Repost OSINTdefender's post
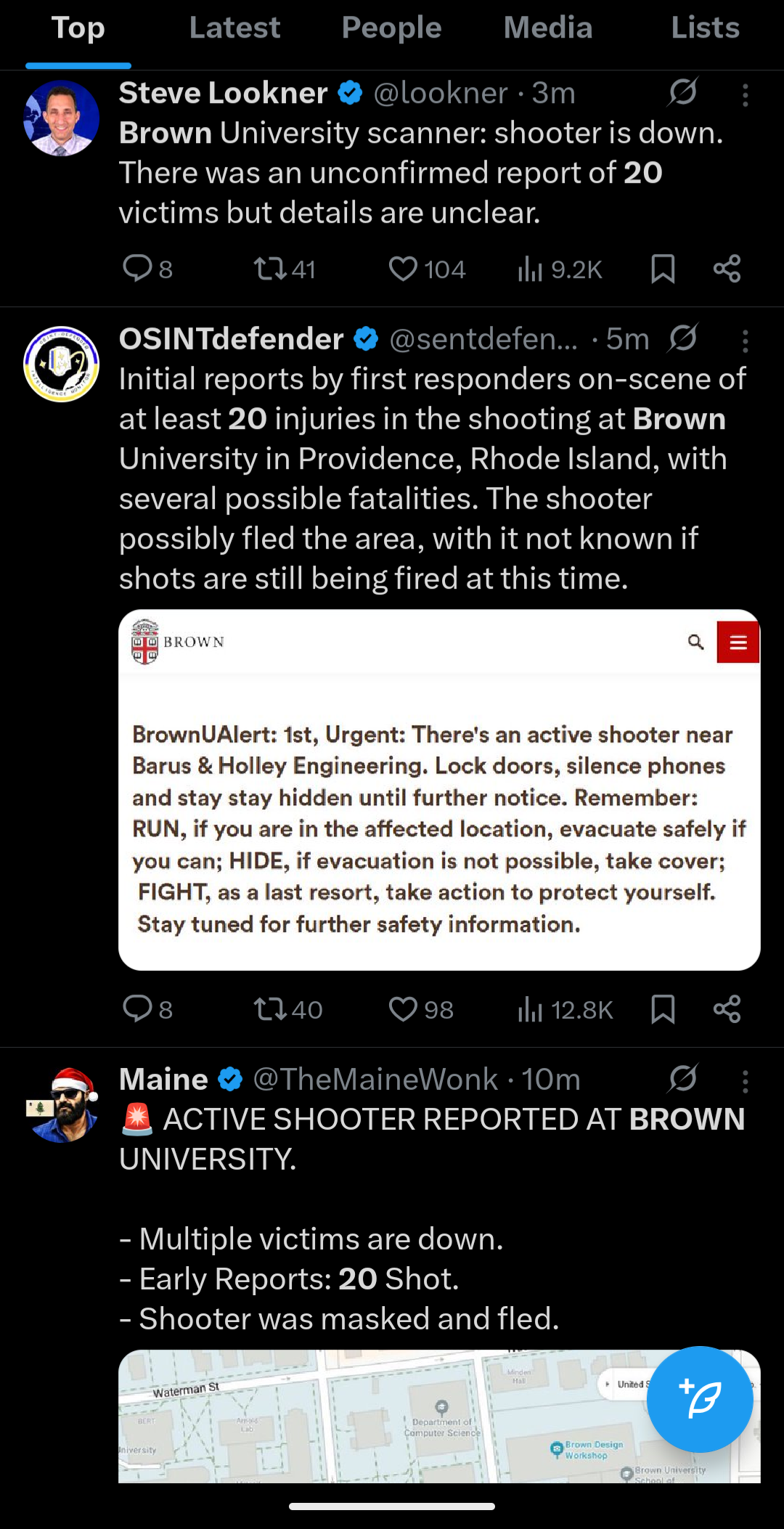This screenshot has width=784, height=1529. click(x=270, y=1009)
